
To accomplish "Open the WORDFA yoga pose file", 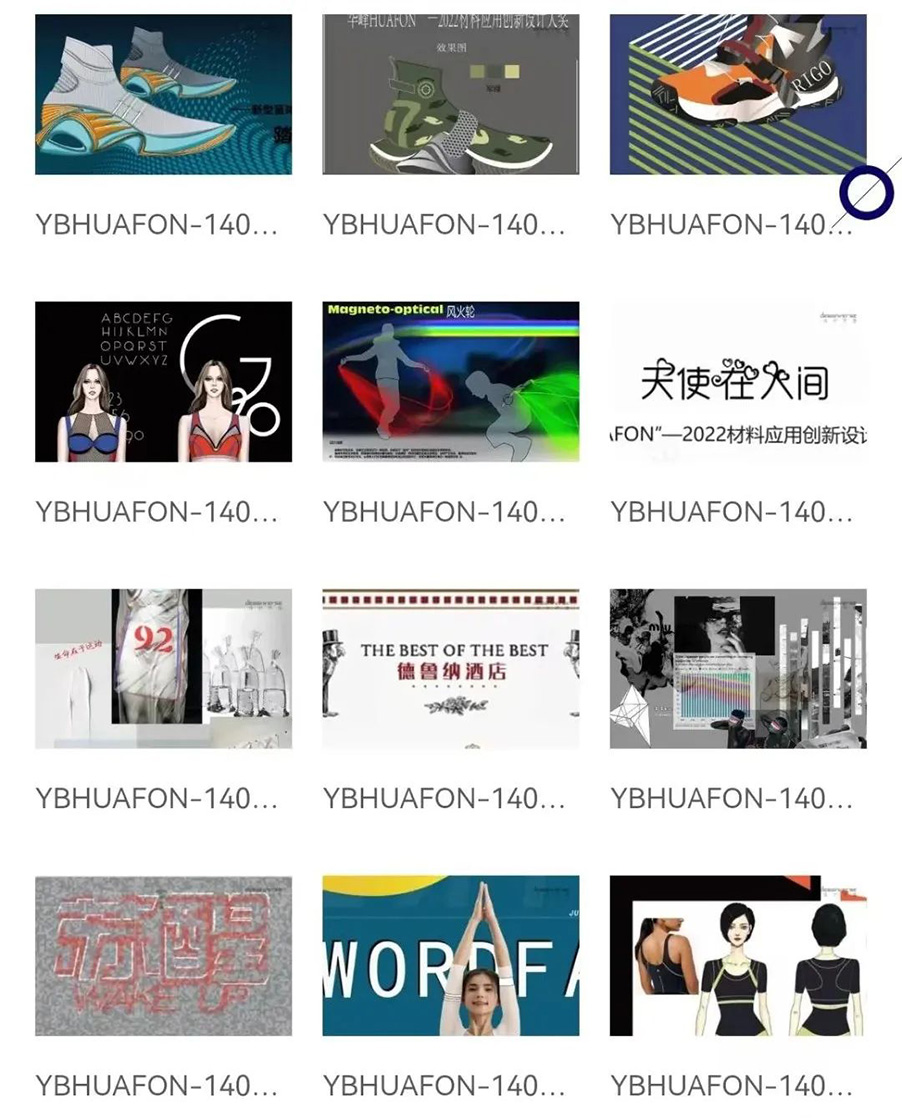I will click(450, 955).
